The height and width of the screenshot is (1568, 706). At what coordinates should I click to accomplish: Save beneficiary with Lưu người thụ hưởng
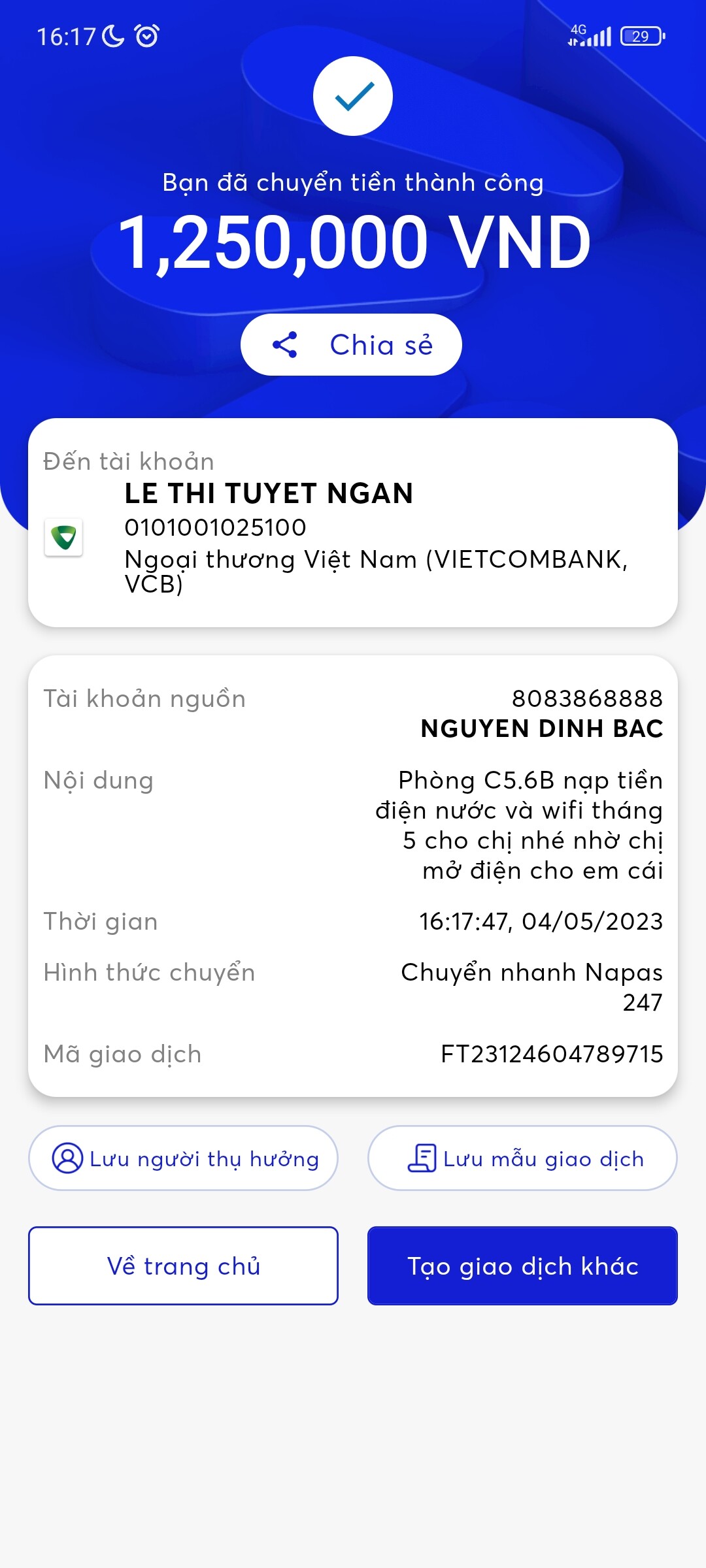pyautogui.click(x=183, y=1158)
